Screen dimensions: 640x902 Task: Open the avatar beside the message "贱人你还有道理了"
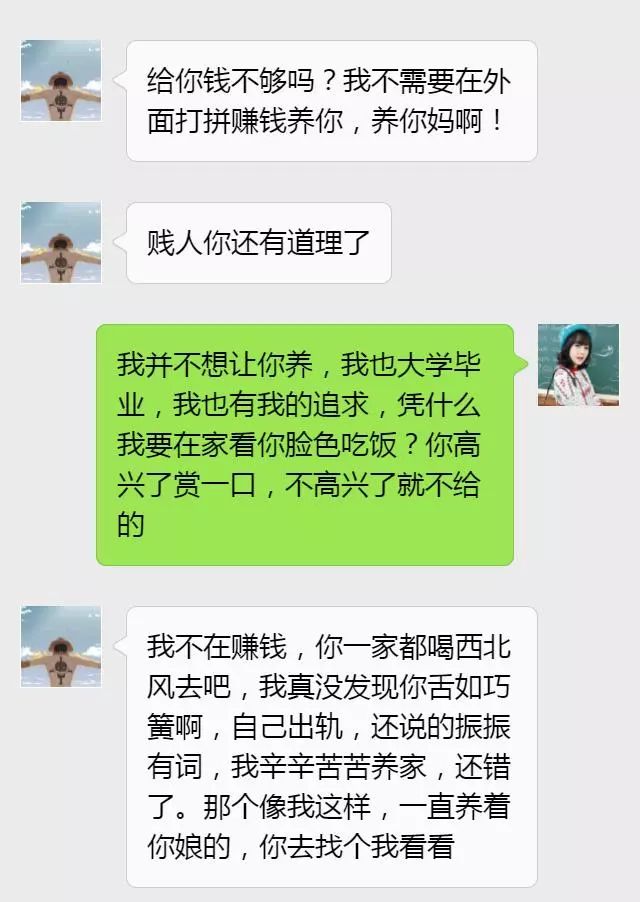61,242
